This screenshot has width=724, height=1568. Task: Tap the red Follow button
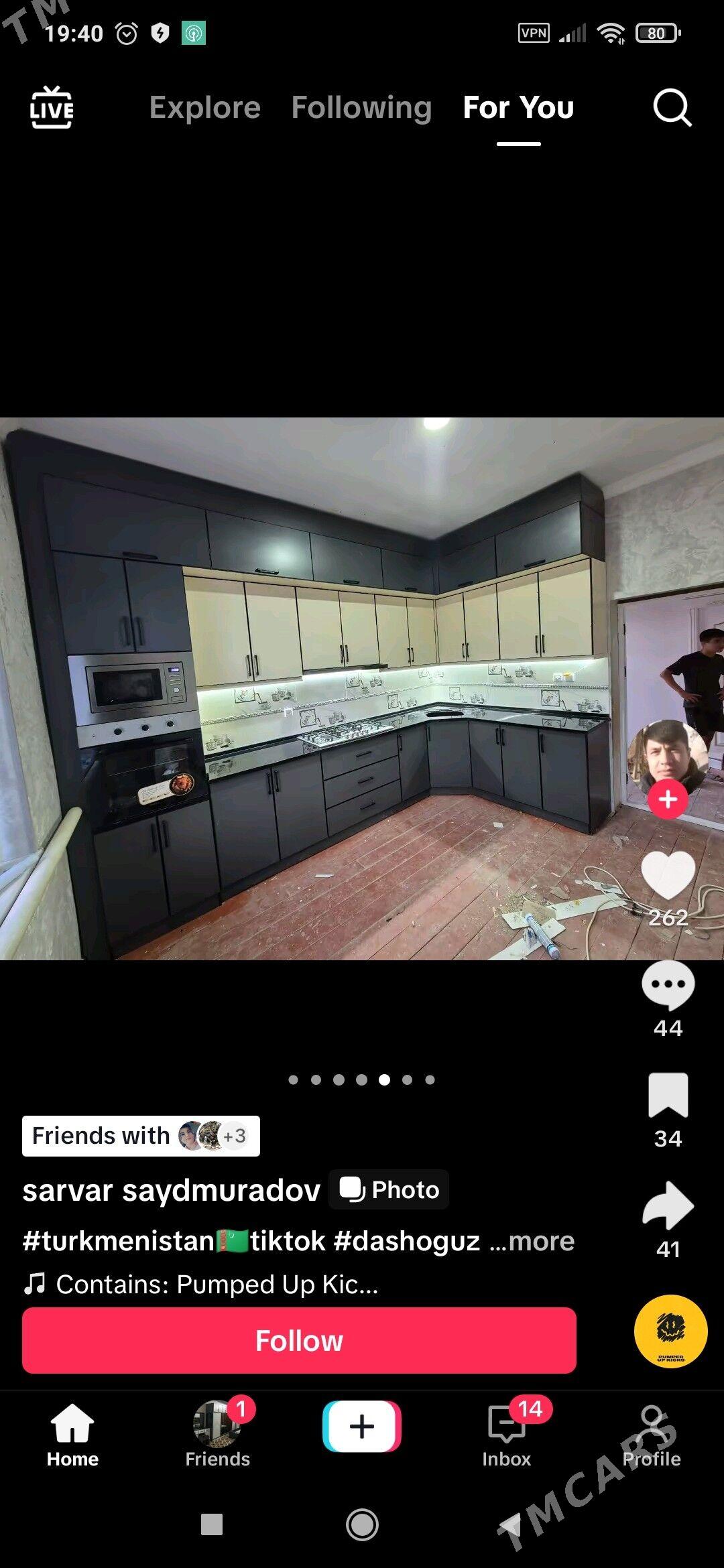point(299,1340)
